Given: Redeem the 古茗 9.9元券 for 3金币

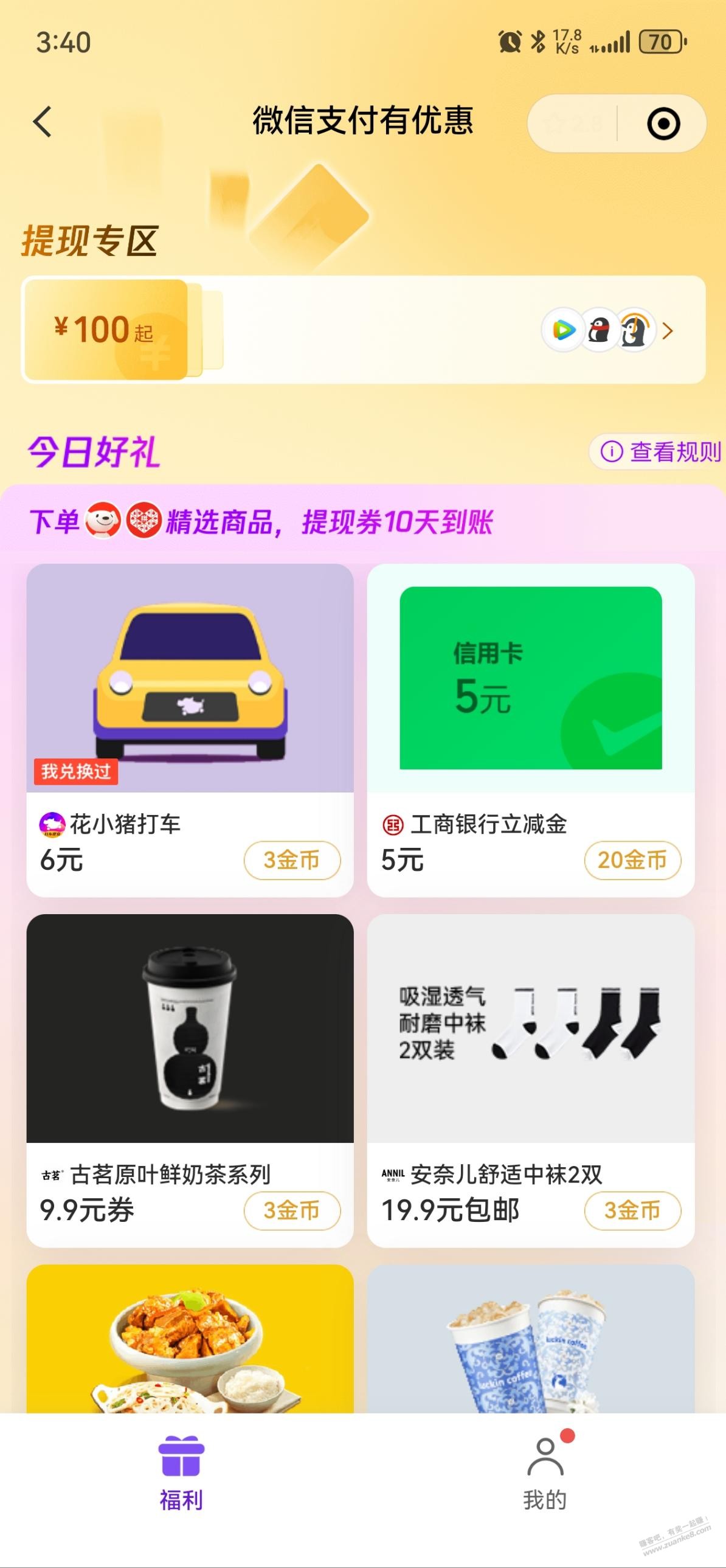Looking at the screenshot, I should tap(292, 1211).
